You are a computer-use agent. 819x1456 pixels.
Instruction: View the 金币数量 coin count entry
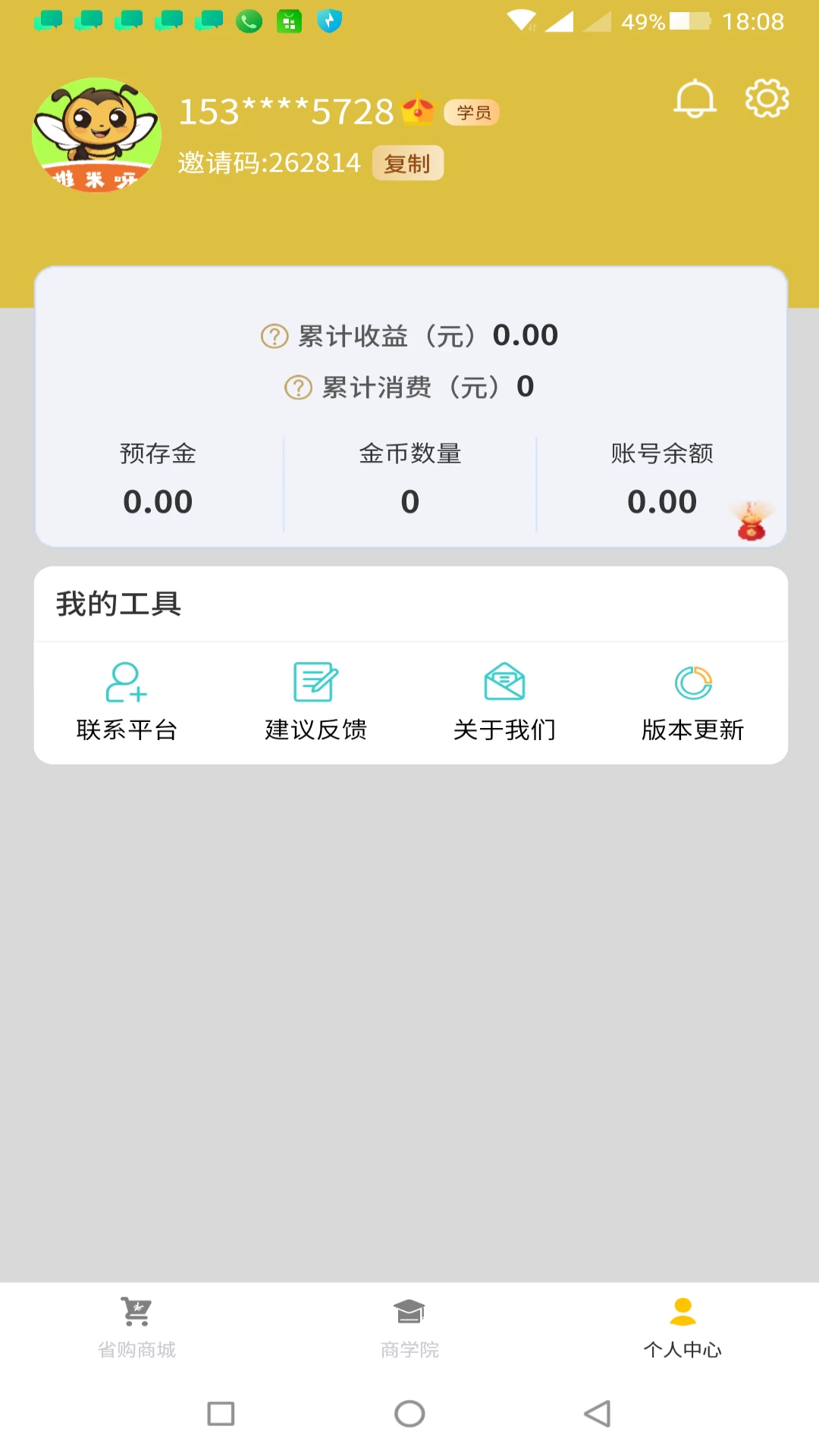409,478
